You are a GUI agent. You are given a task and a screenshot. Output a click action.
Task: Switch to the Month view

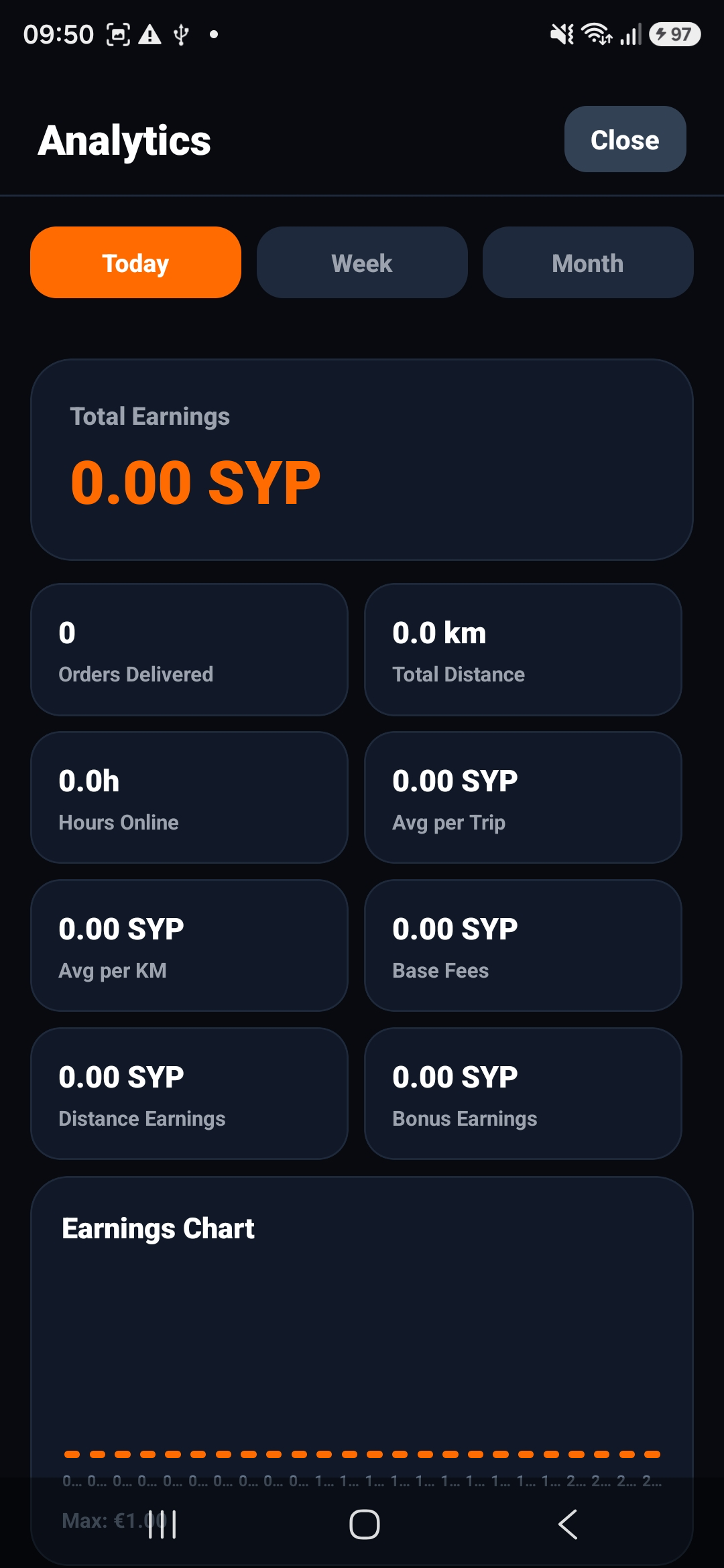[x=588, y=263]
